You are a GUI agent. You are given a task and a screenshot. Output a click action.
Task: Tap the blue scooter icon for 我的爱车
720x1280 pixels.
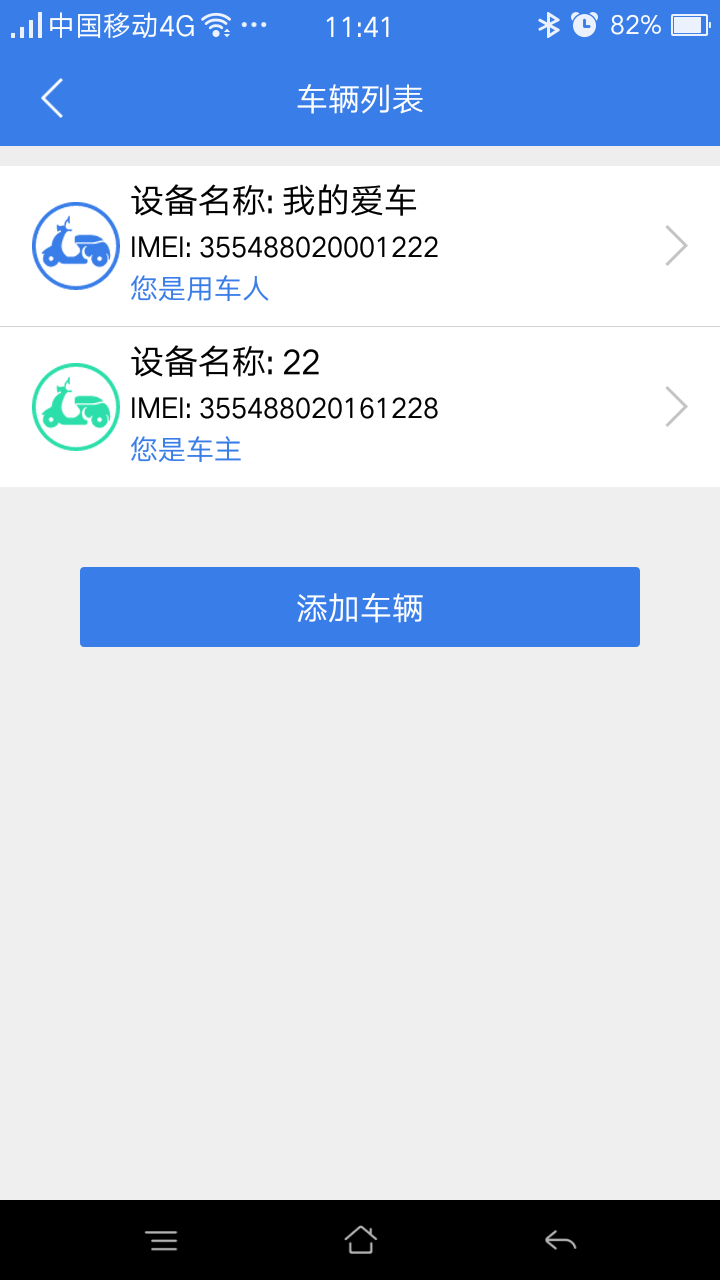pos(75,245)
